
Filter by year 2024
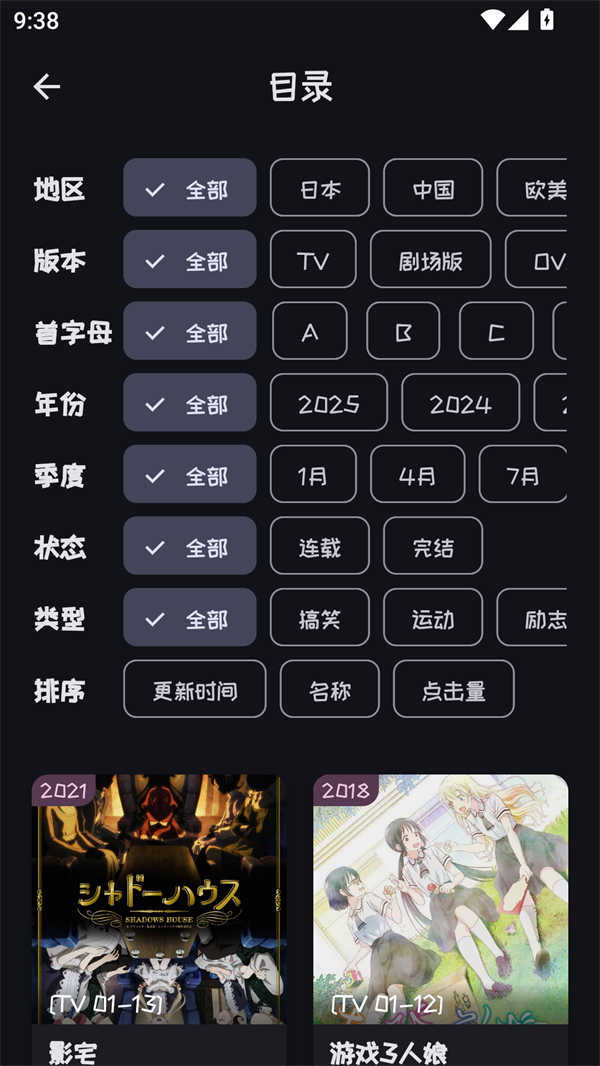tap(460, 403)
